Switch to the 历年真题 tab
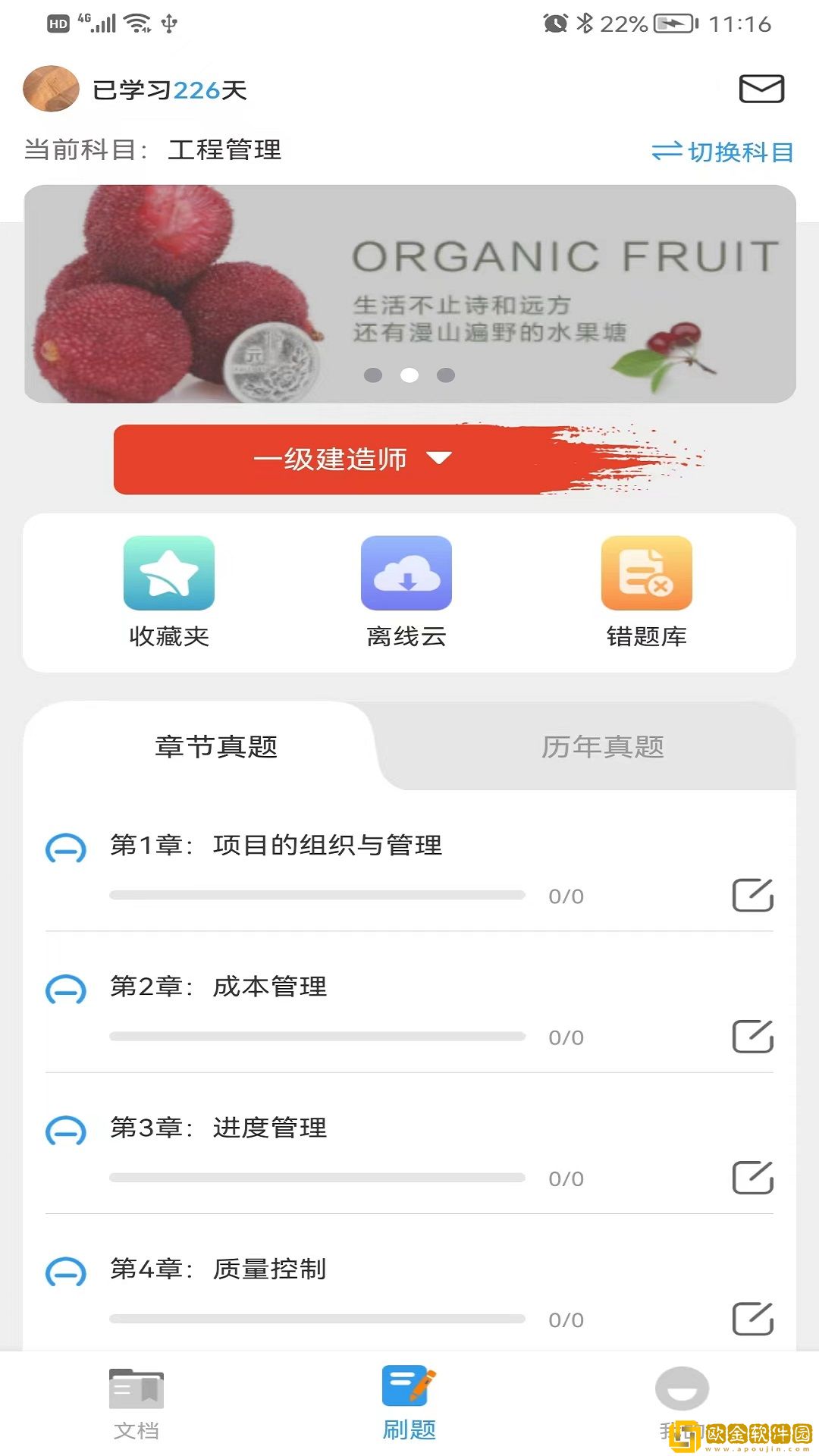The height and width of the screenshot is (1456, 819). coord(603,747)
